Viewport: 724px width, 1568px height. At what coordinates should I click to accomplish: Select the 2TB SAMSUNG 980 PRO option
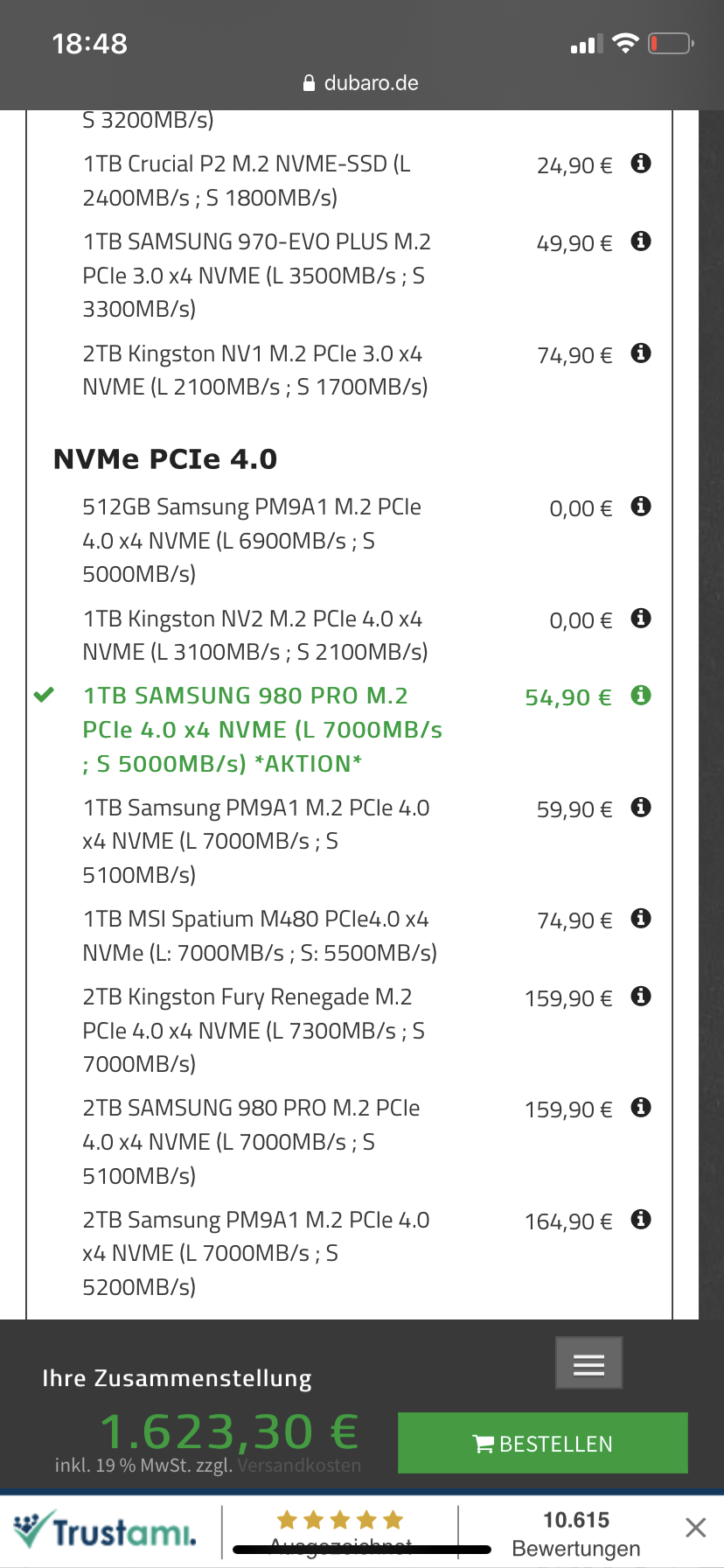click(x=252, y=1141)
